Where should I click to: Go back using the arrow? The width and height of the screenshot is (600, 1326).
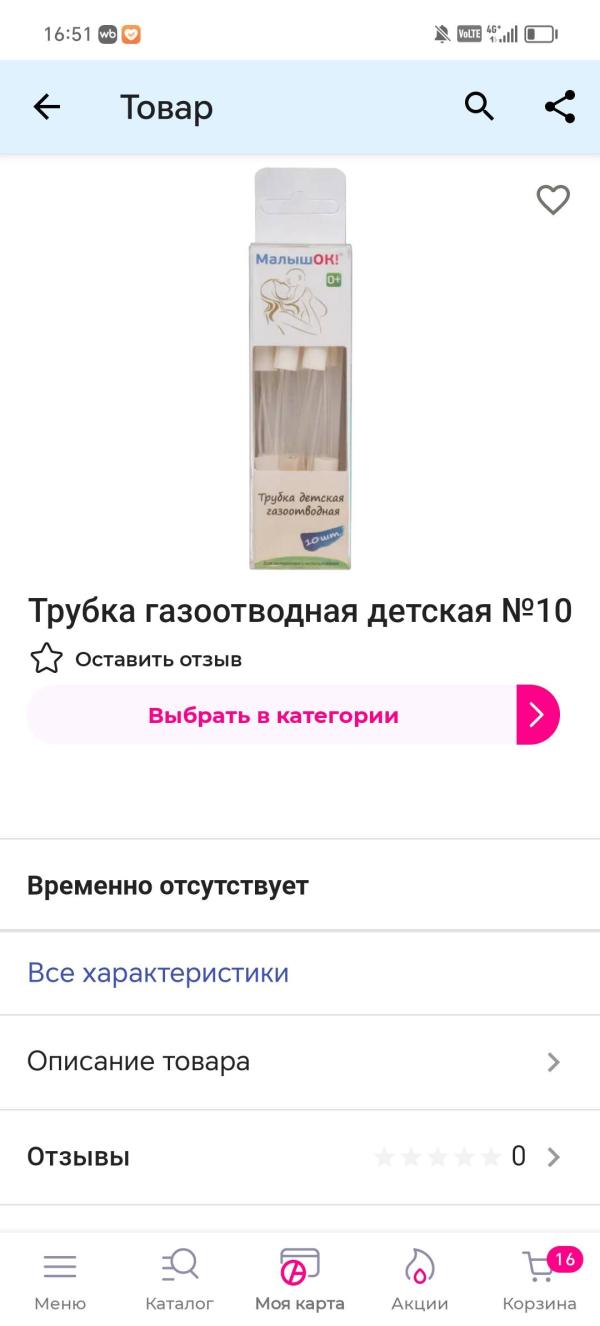pyautogui.click(x=47, y=107)
